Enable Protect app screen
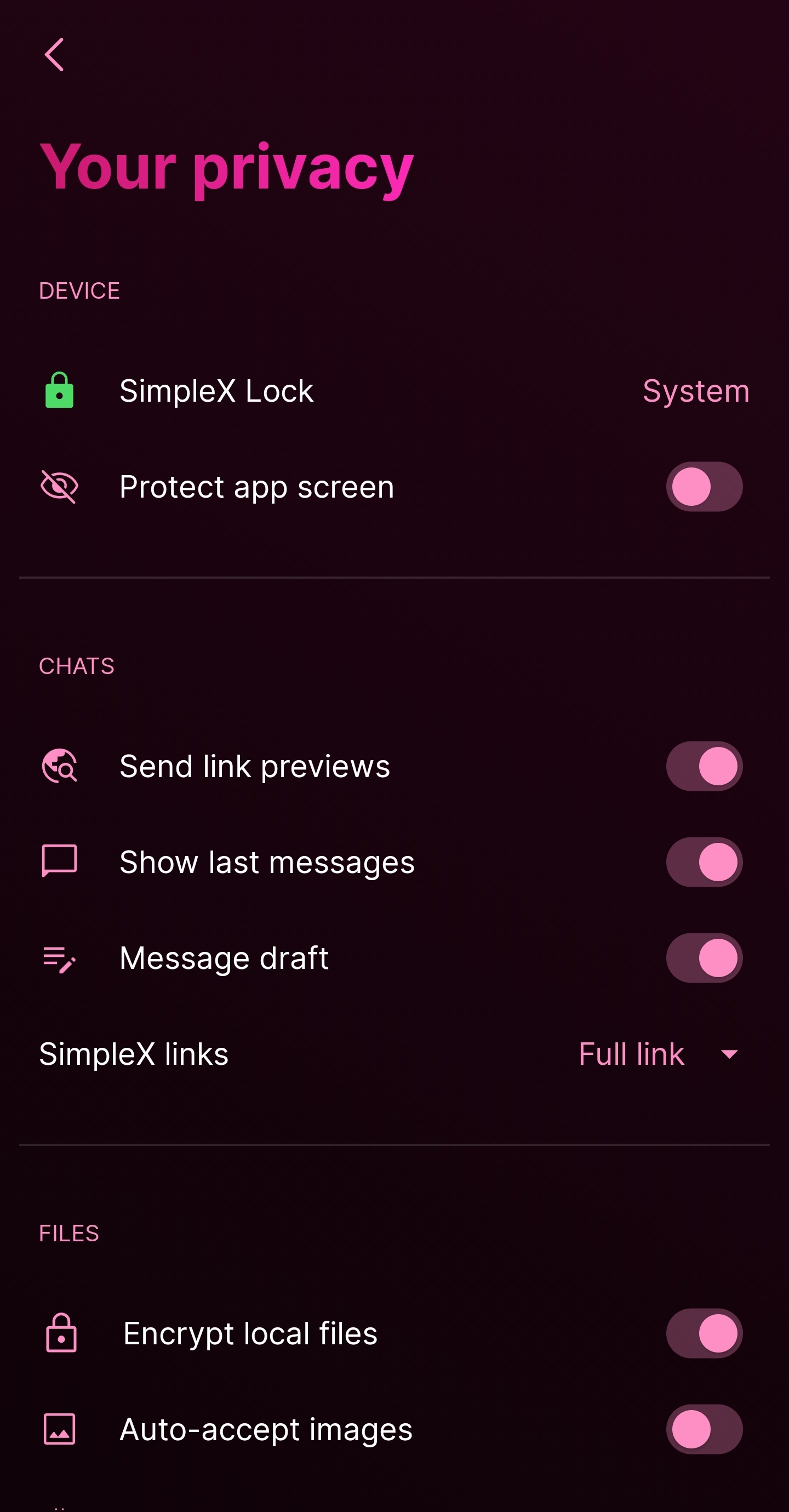 tap(704, 487)
